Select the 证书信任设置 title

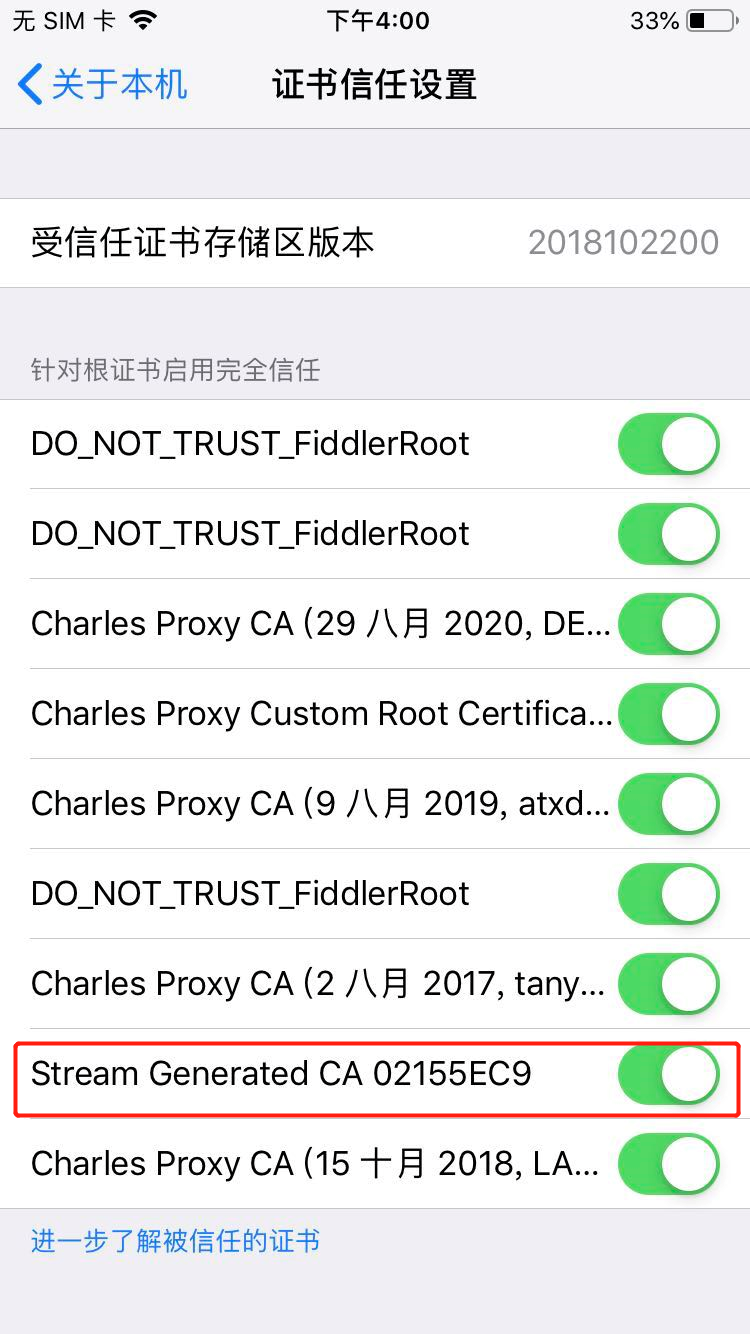pos(375,84)
